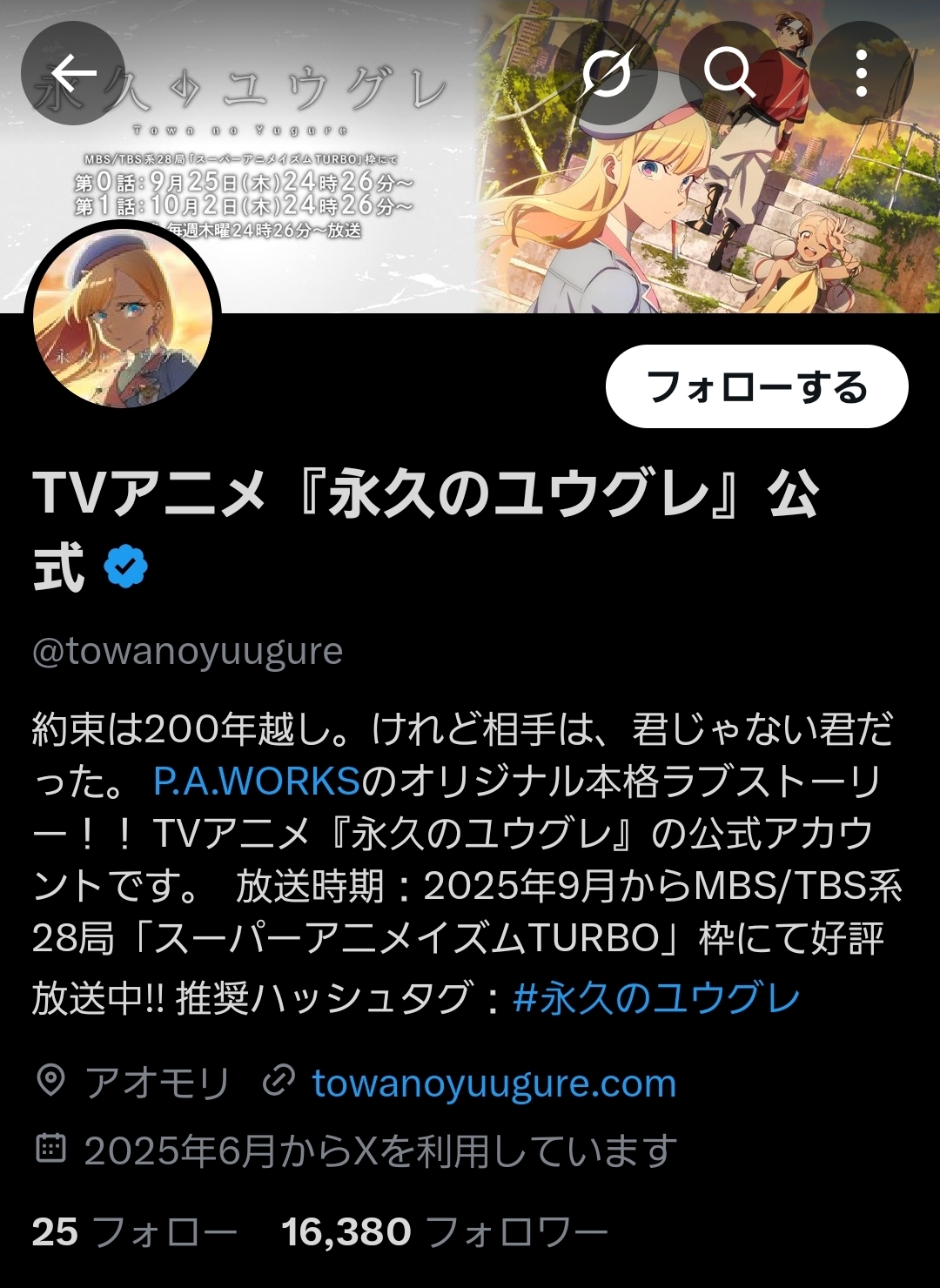Open the Grok icon in the header

tap(606, 73)
